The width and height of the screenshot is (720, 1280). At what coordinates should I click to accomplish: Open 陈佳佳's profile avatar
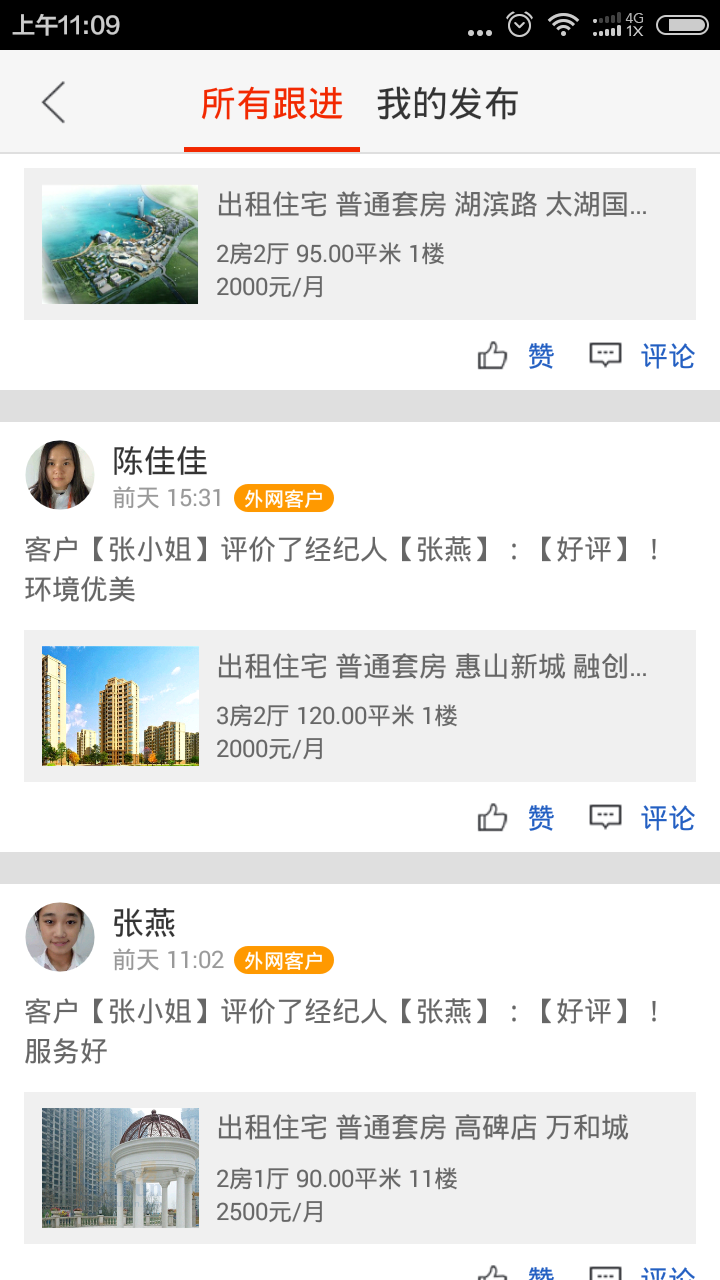tap(59, 475)
